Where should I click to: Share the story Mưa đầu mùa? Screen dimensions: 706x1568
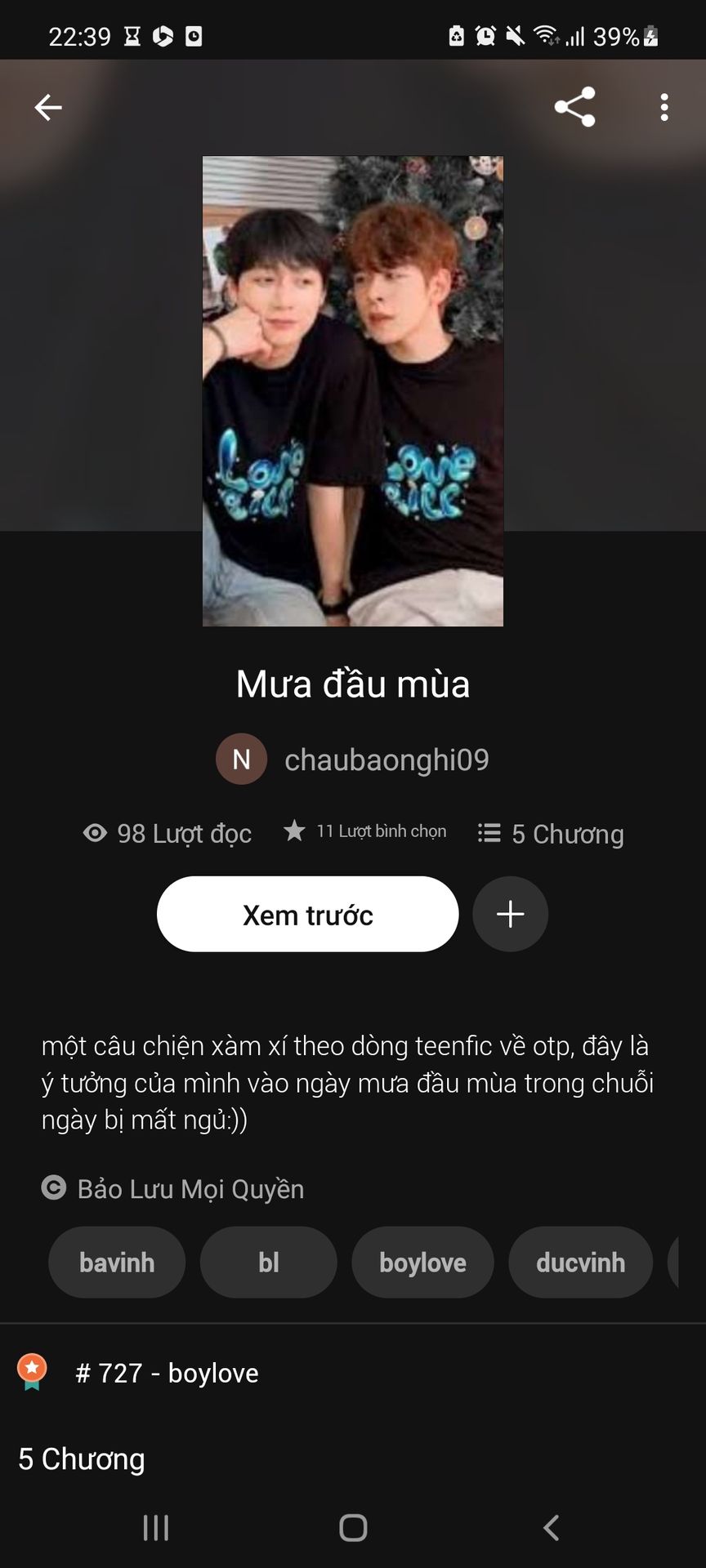(574, 107)
